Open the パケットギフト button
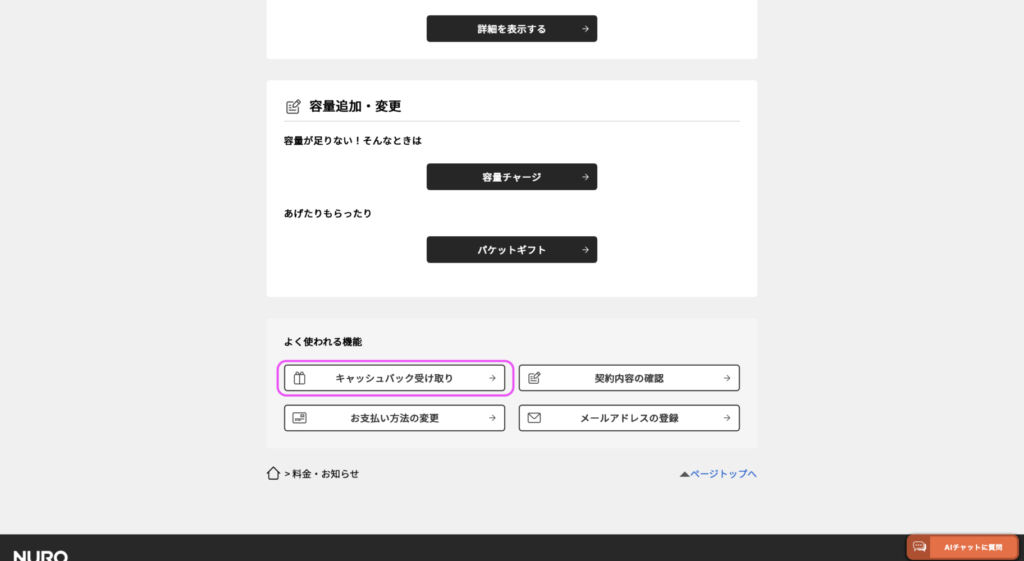 pos(511,250)
